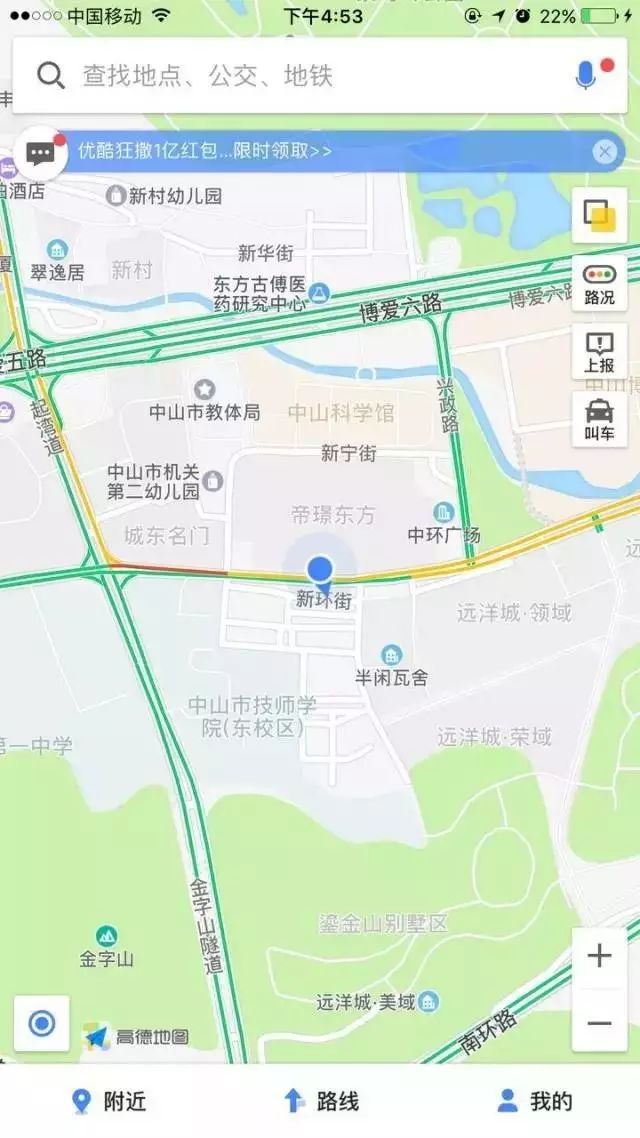Switch to the 我的 tab
640x1138 pixels.
(x=535, y=1101)
